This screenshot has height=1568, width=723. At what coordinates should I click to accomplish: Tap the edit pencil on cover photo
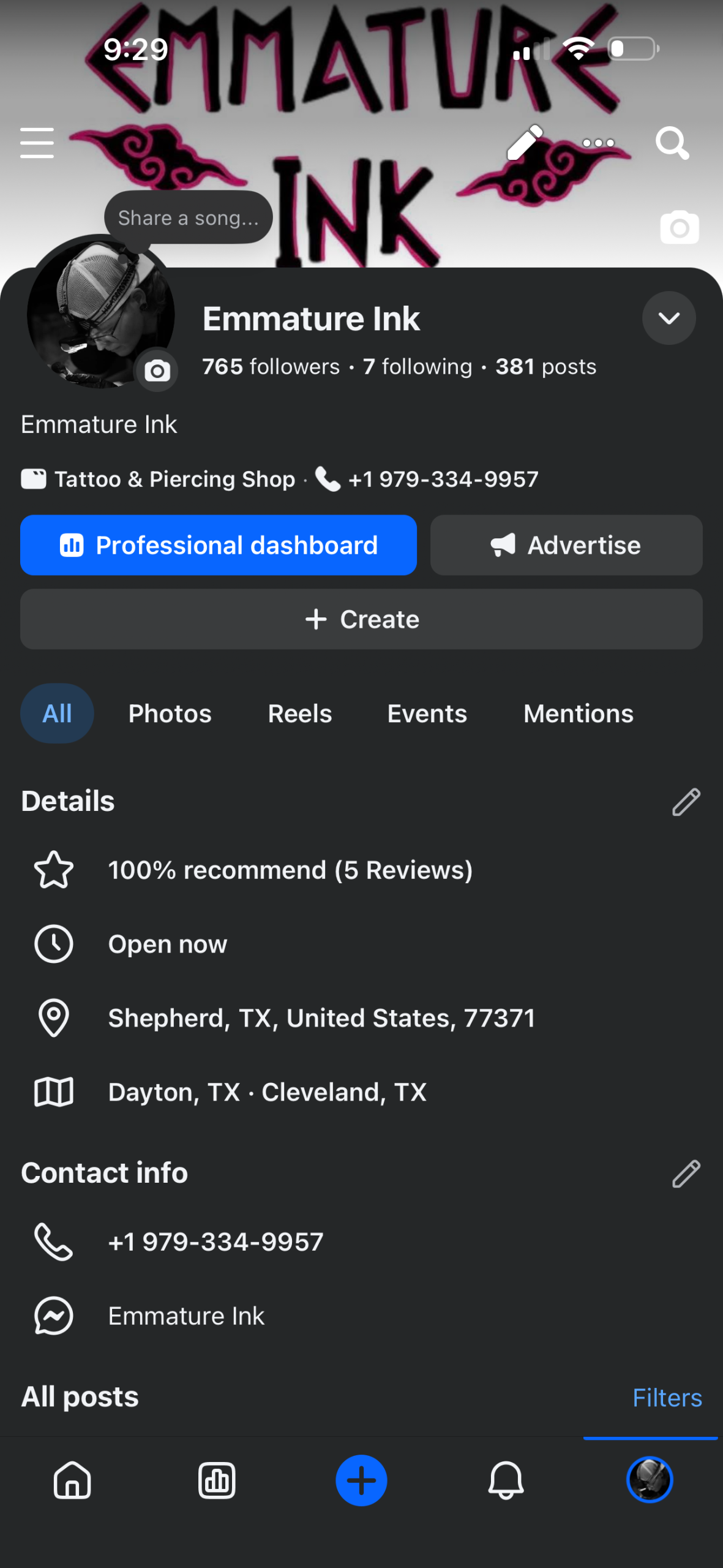[524, 143]
